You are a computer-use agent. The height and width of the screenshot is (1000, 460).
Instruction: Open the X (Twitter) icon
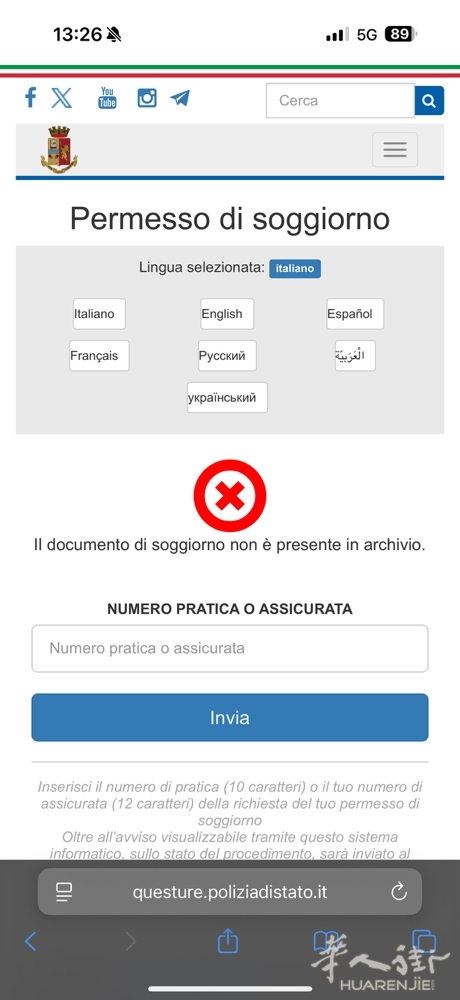[x=62, y=98]
